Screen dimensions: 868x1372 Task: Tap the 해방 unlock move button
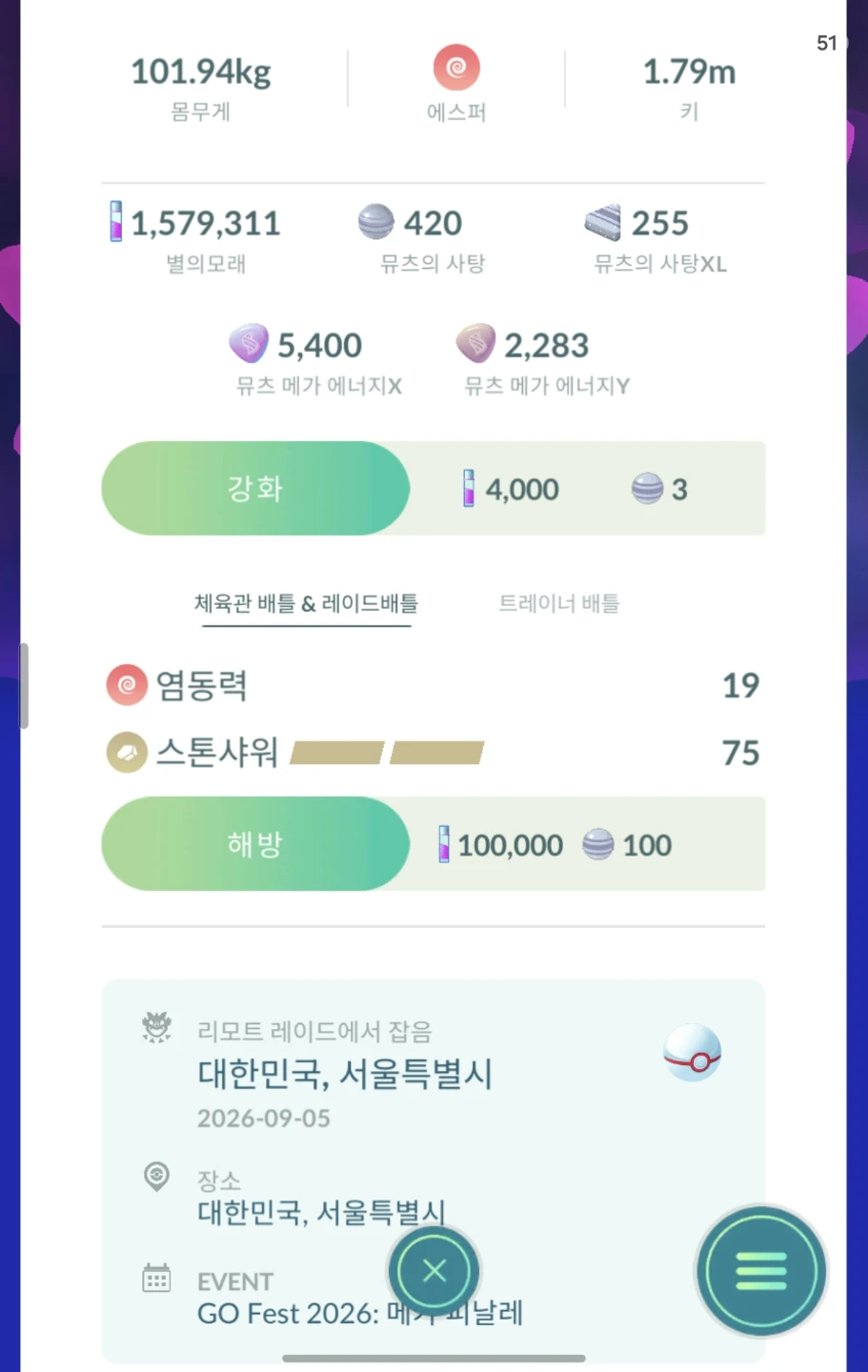pos(255,844)
